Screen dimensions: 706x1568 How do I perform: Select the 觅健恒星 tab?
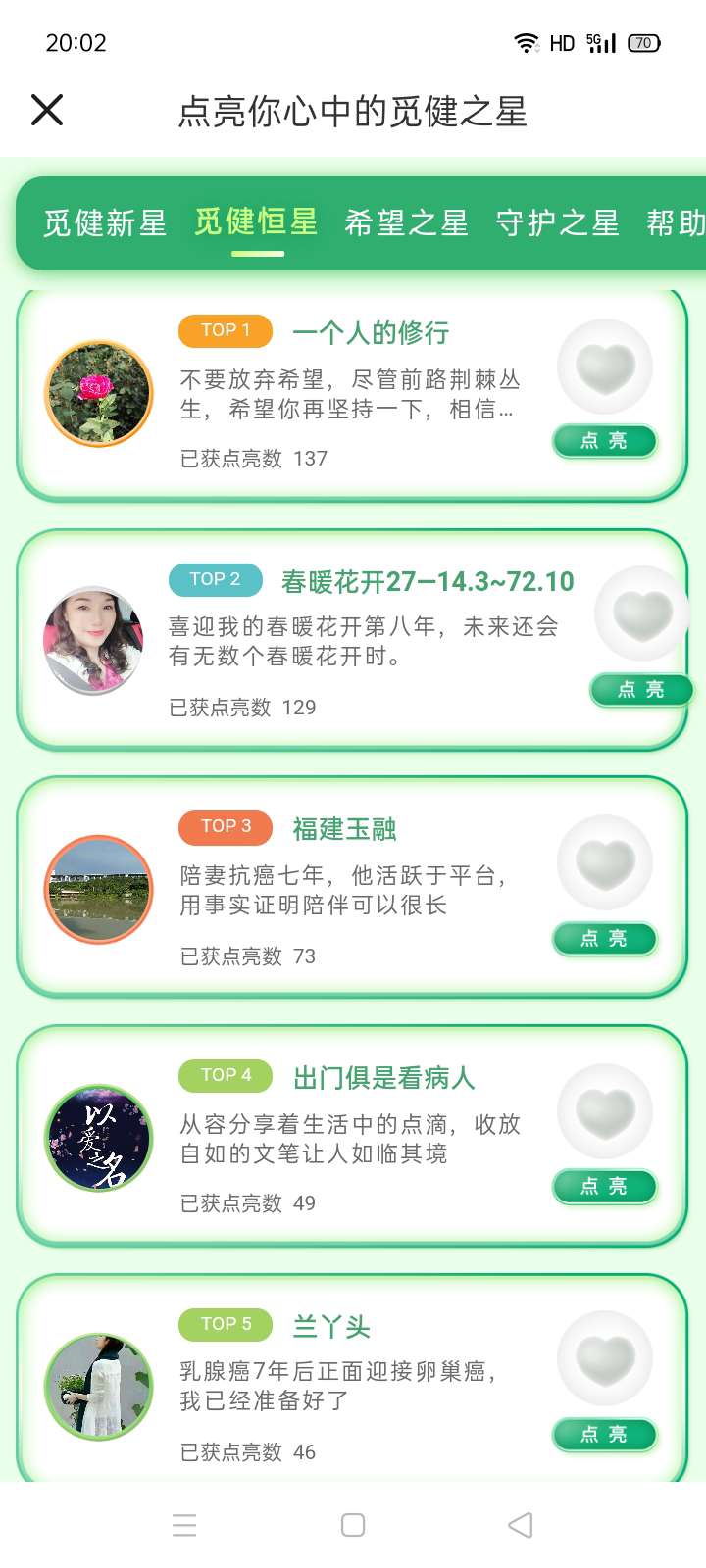pyautogui.click(x=256, y=222)
